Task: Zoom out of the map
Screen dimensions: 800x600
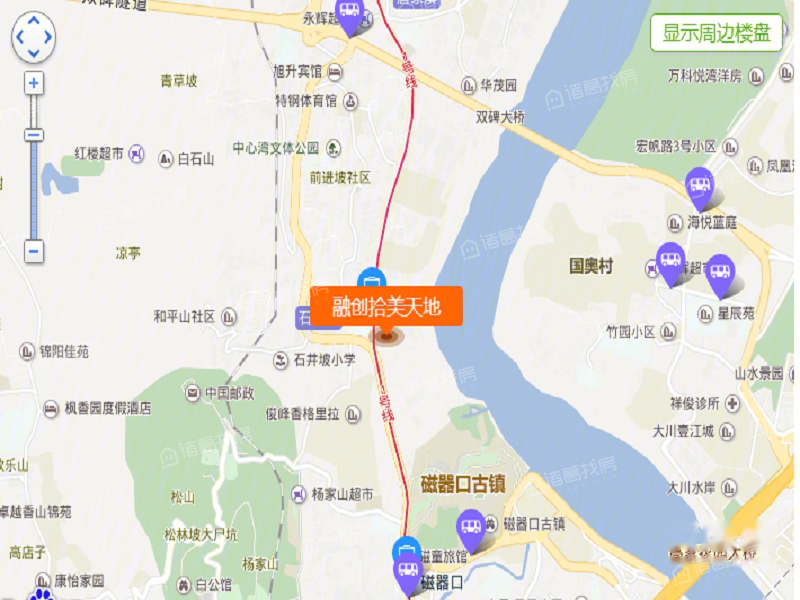Action: coord(34,251)
